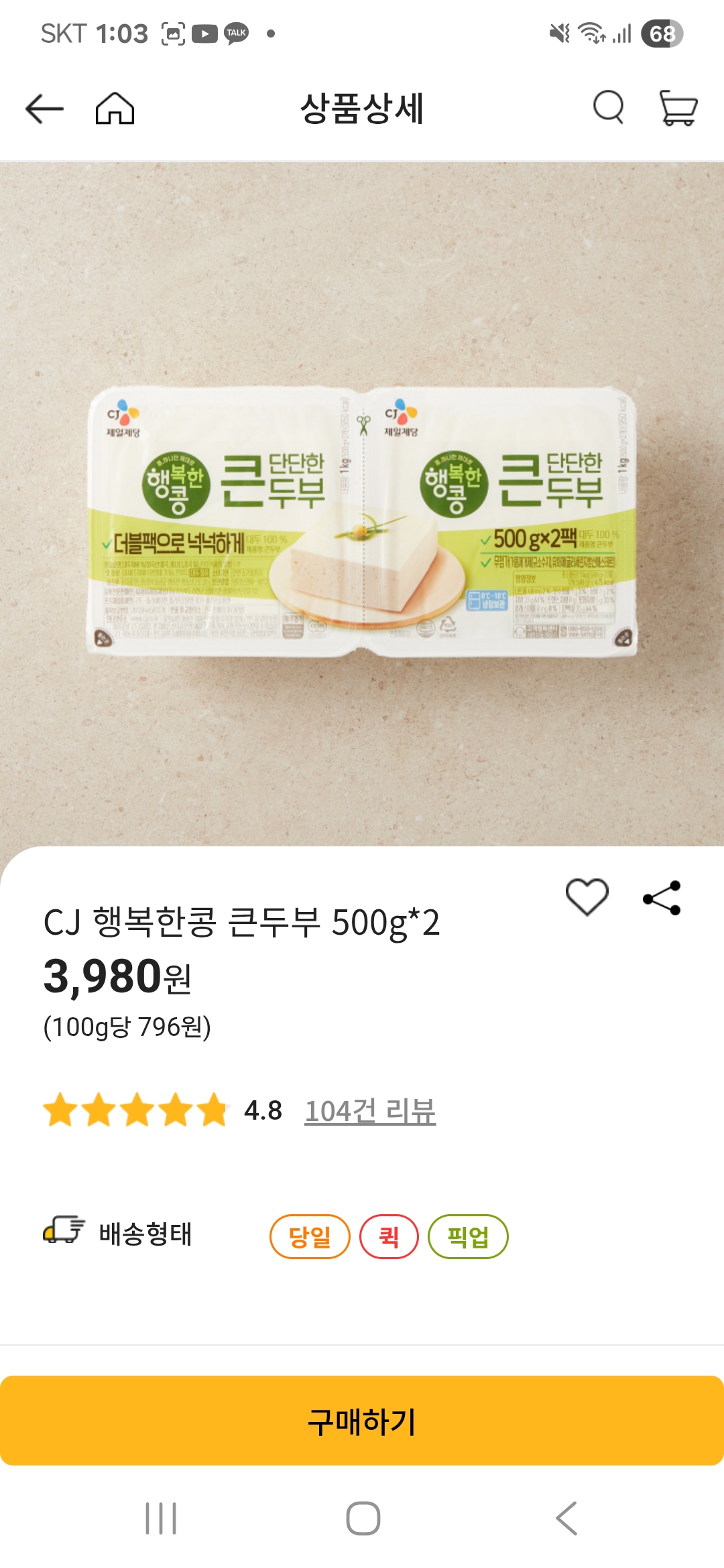Tap the back arrow to leave product detail
This screenshot has height=1568, width=724.
[x=42, y=109]
